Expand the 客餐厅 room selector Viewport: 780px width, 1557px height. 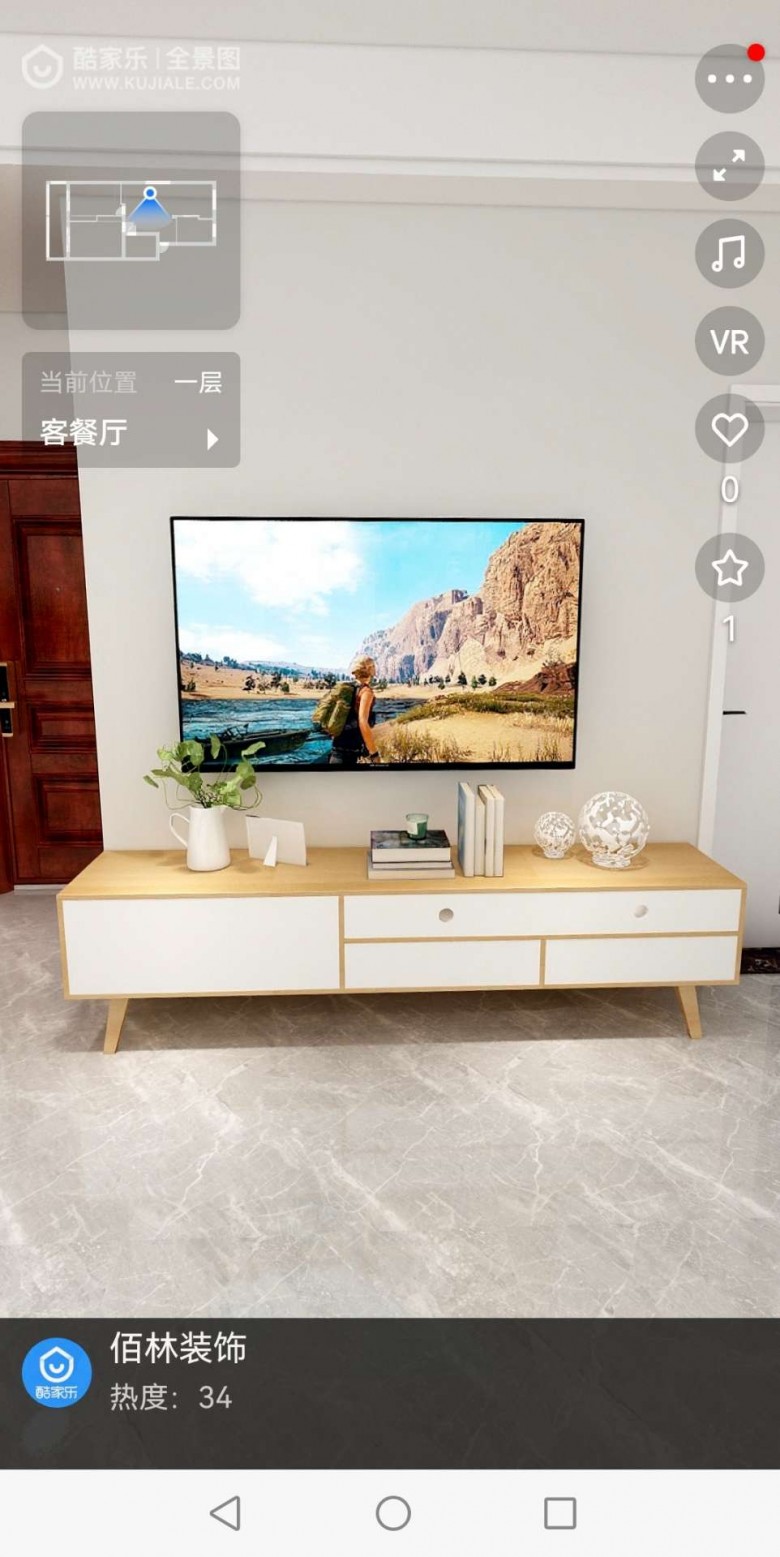(131, 433)
